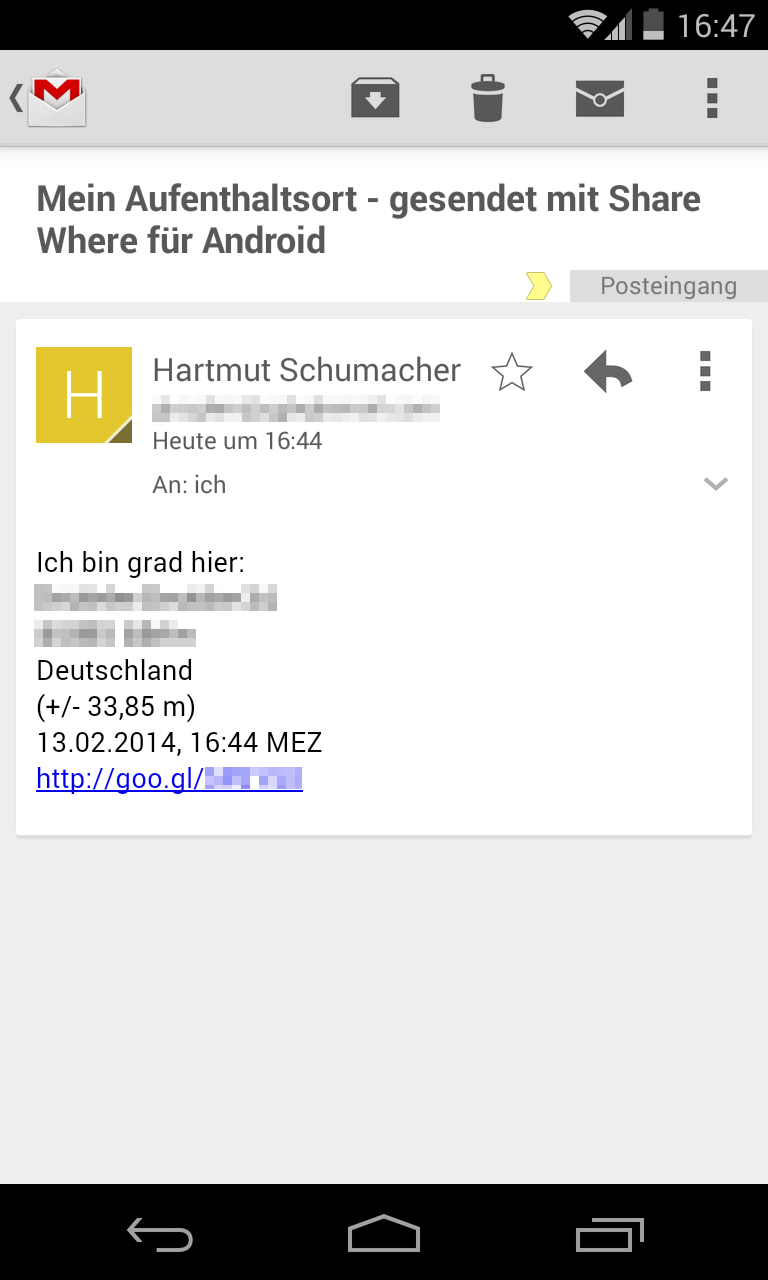This screenshot has width=768, height=1280.
Task: Open the goo.gl location link
Action: click(x=168, y=778)
